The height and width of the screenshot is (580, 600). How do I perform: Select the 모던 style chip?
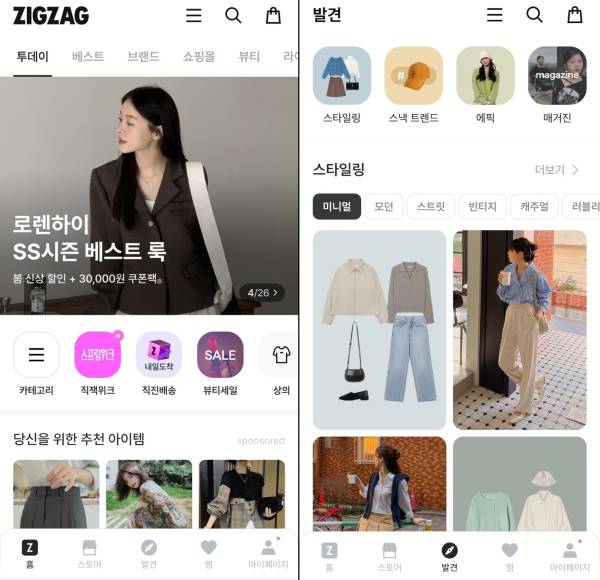pyautogui.click(x=384, y=207)
